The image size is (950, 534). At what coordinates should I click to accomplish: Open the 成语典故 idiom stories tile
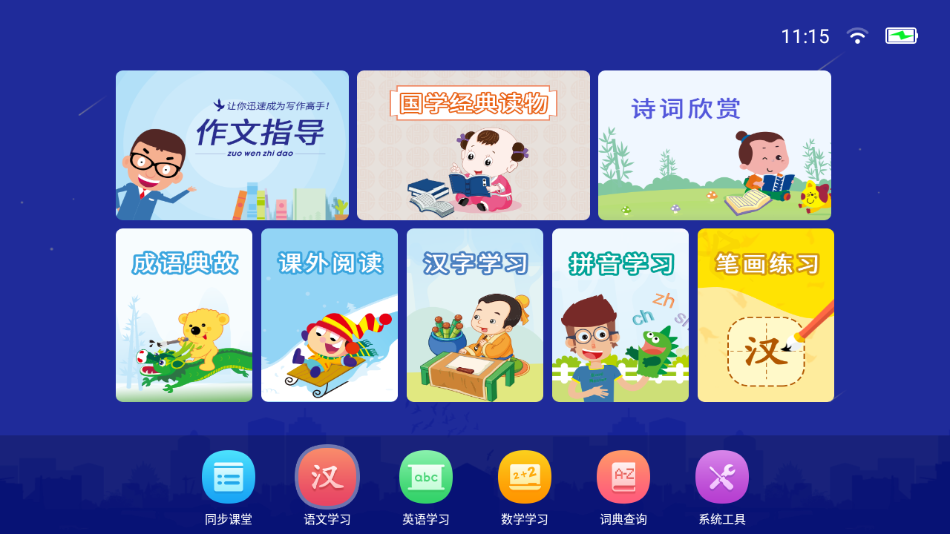click(x=184, y=315)
